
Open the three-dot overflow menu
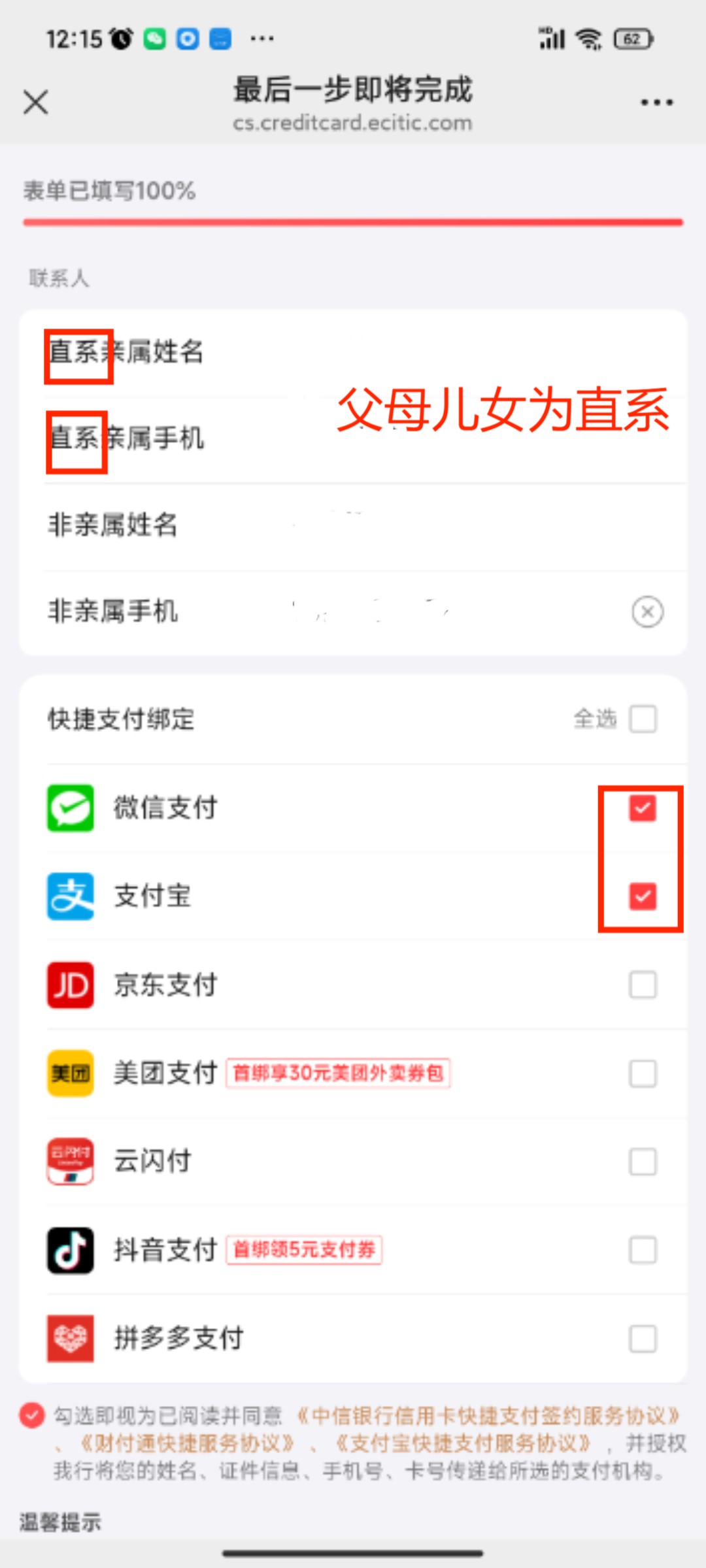(x=656, y=103)
